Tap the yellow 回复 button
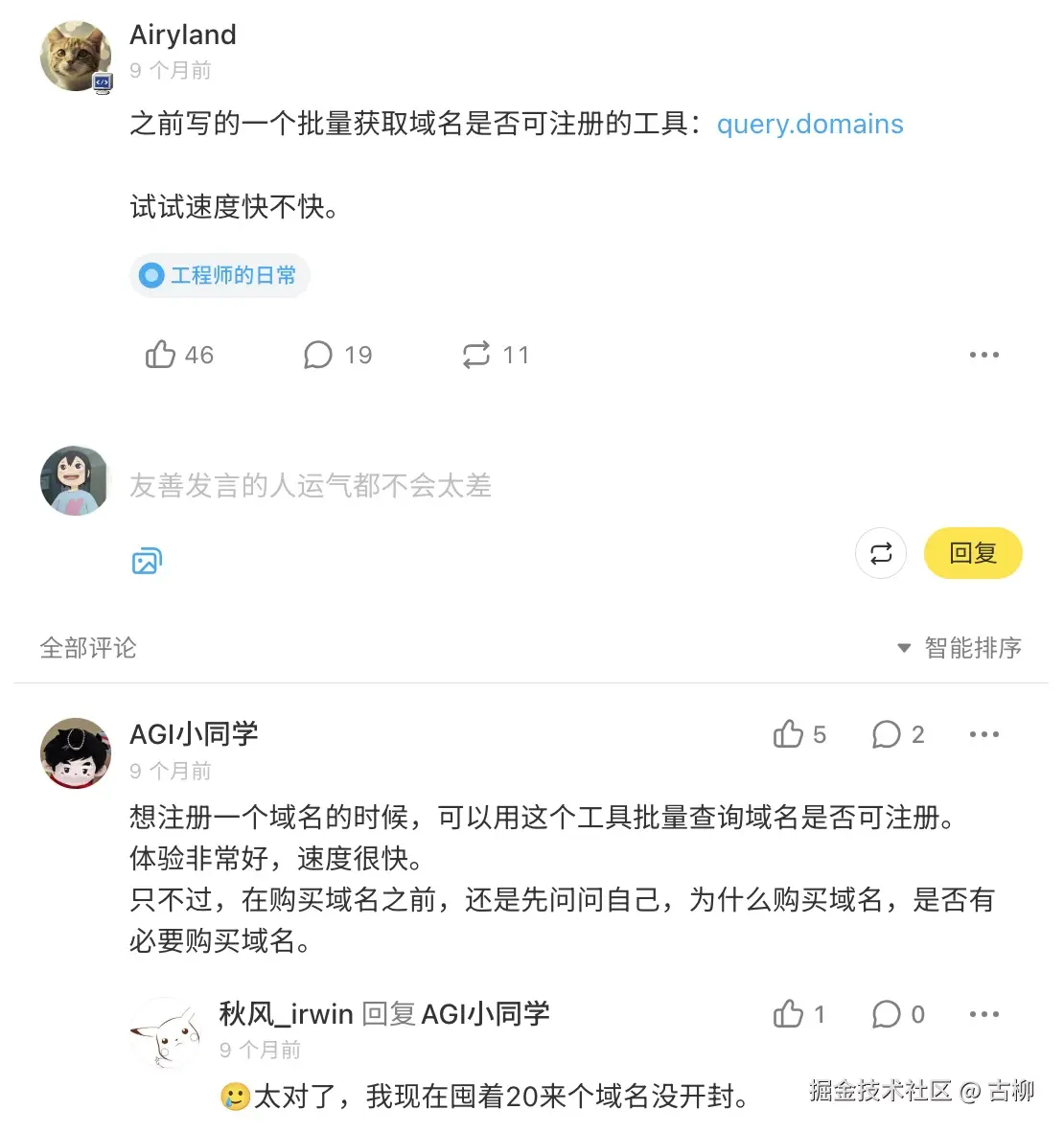The height and width of the screenshot is (1133, 1064). [x=973, y=553]
